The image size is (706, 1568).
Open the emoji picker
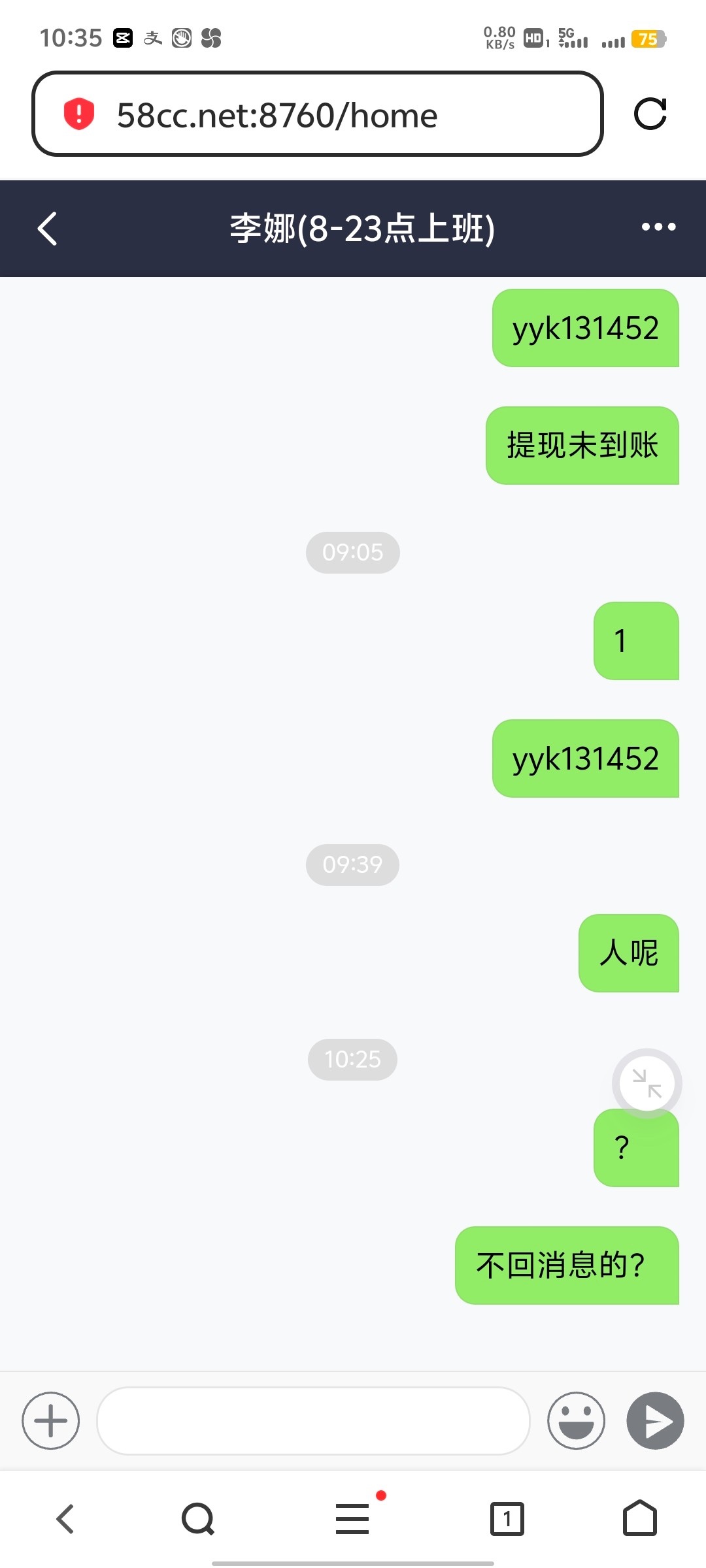tap(576, 1420)
